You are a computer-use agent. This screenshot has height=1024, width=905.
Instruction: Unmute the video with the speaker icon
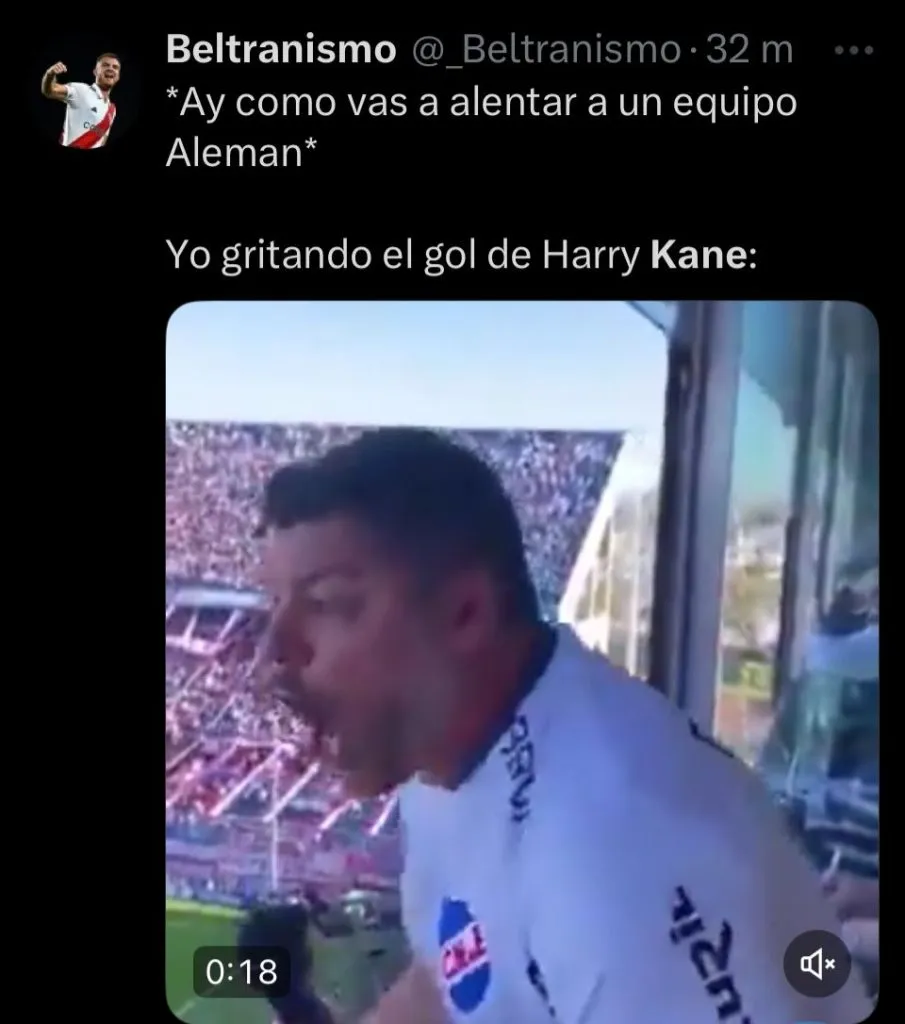817,963
